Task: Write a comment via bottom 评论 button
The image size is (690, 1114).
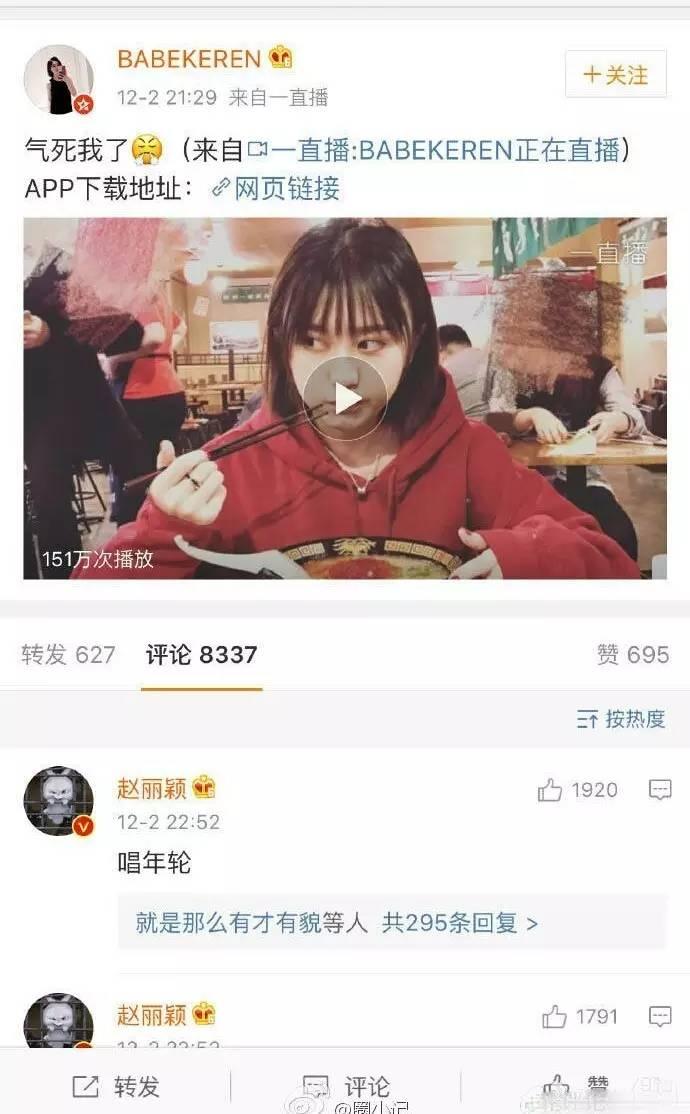Action: click(x=346, y=1086)
